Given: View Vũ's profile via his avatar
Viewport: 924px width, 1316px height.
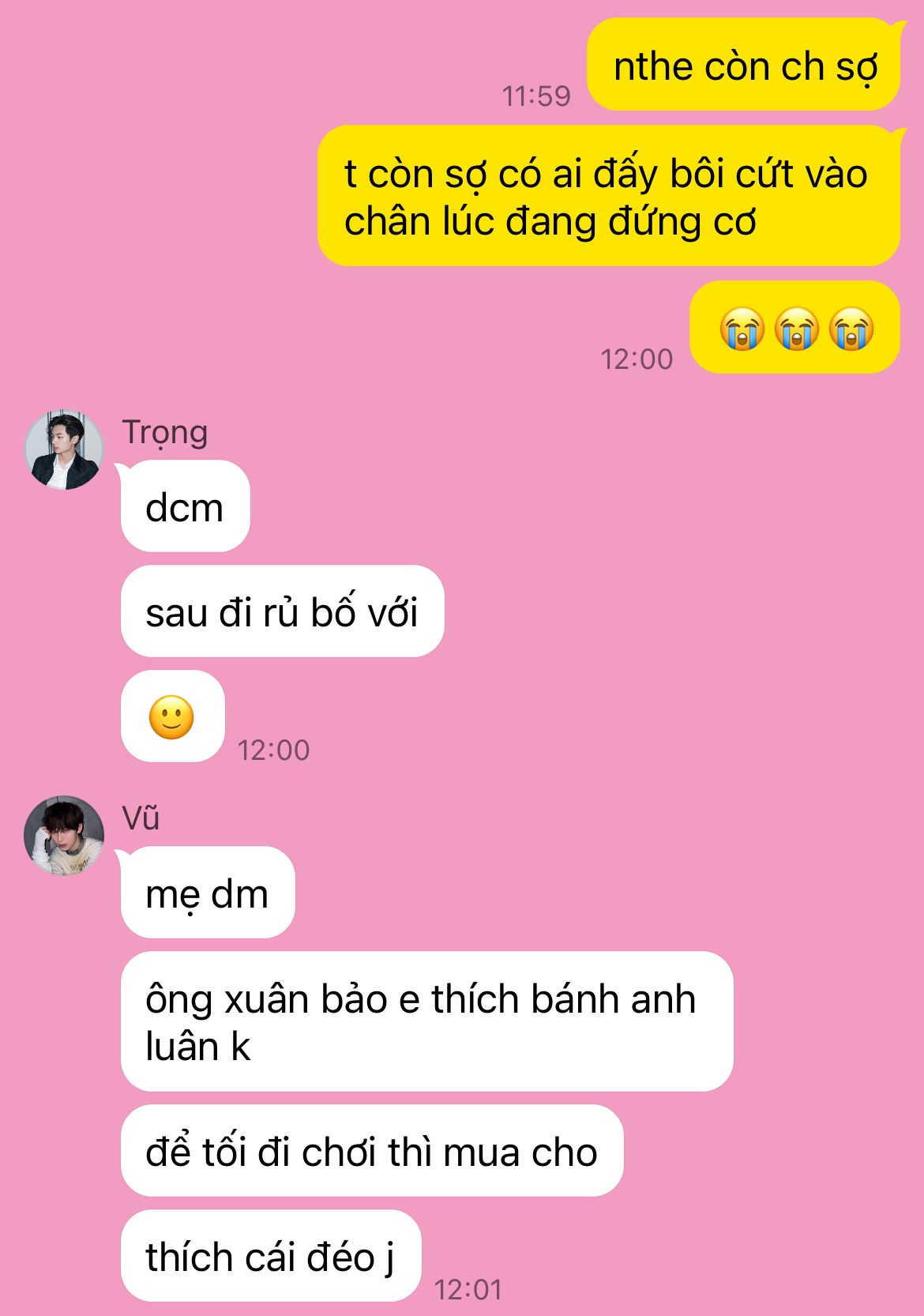Looking at the screenshot, I should [x=64, y=836].
